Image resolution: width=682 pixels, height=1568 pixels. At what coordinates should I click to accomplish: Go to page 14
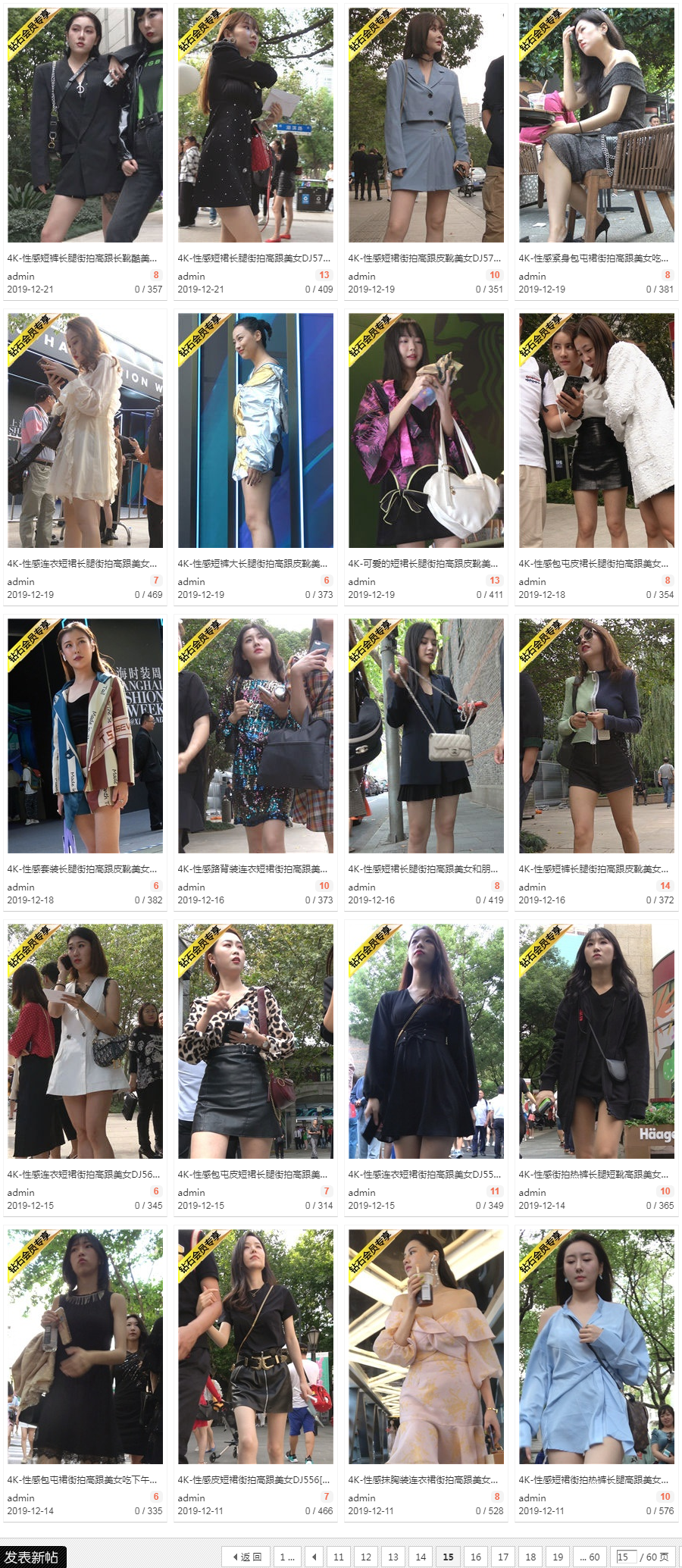click(x=421, y=1557)
